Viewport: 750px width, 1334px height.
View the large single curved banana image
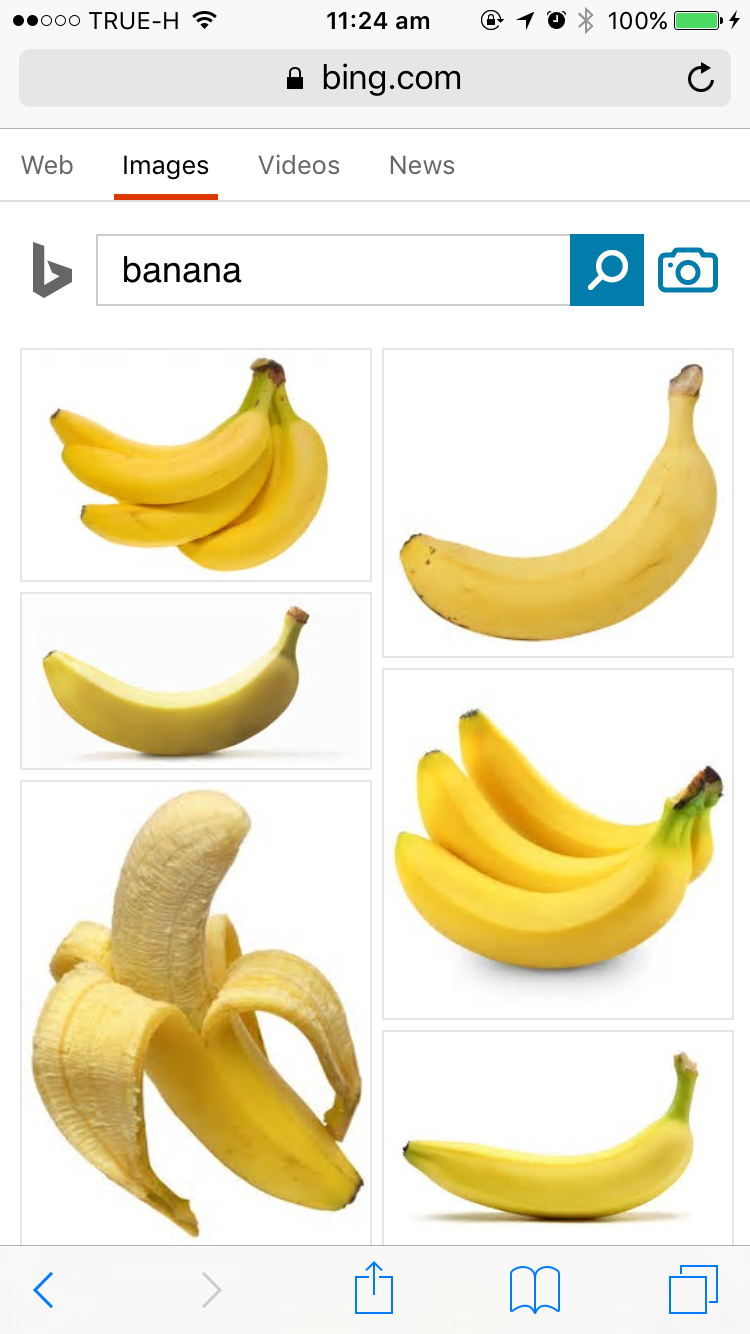pyautogui.click(x=558, y=502)
